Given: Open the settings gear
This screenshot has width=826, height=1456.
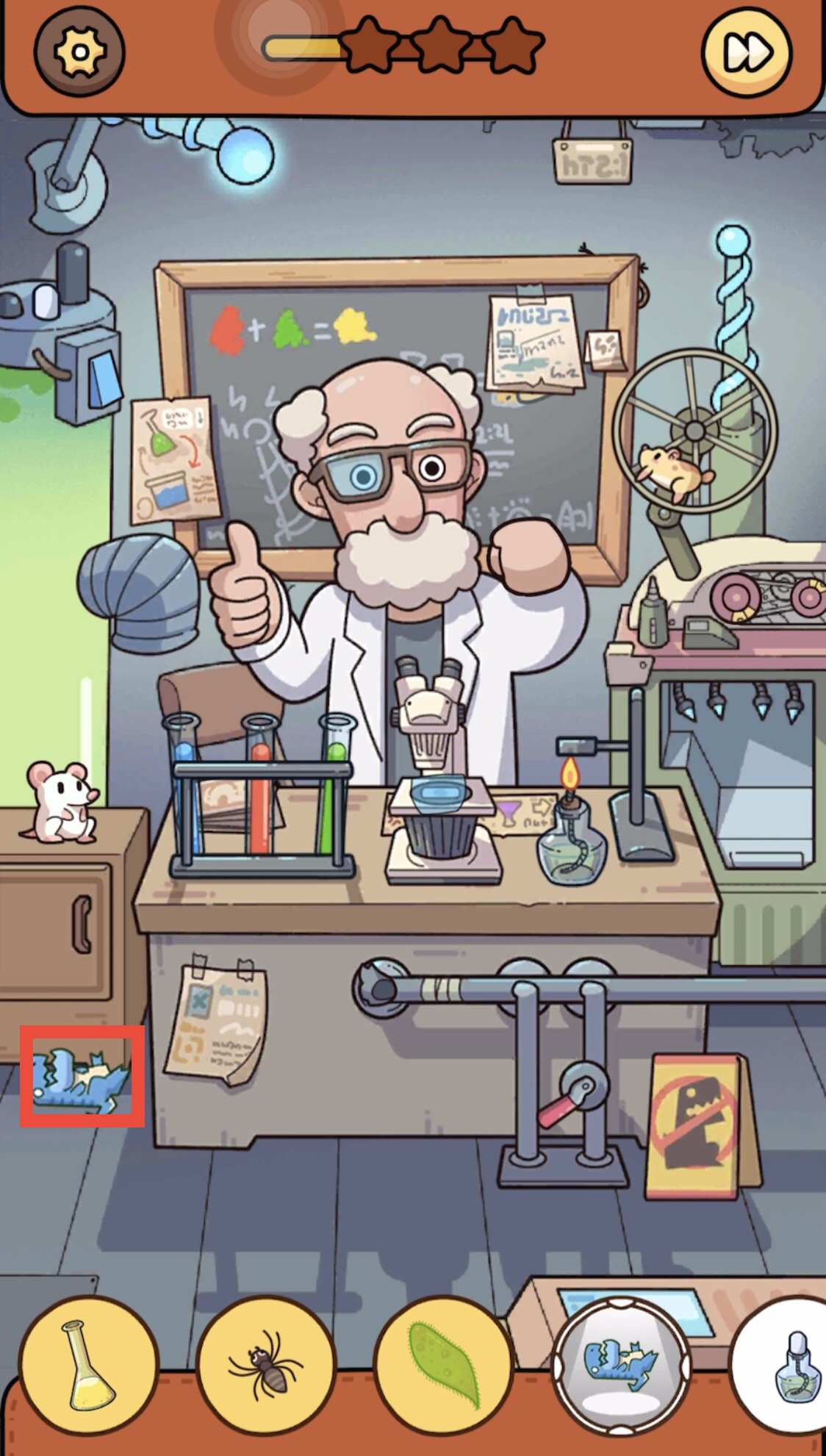Looking at the screenshot, I should point(79,51).
